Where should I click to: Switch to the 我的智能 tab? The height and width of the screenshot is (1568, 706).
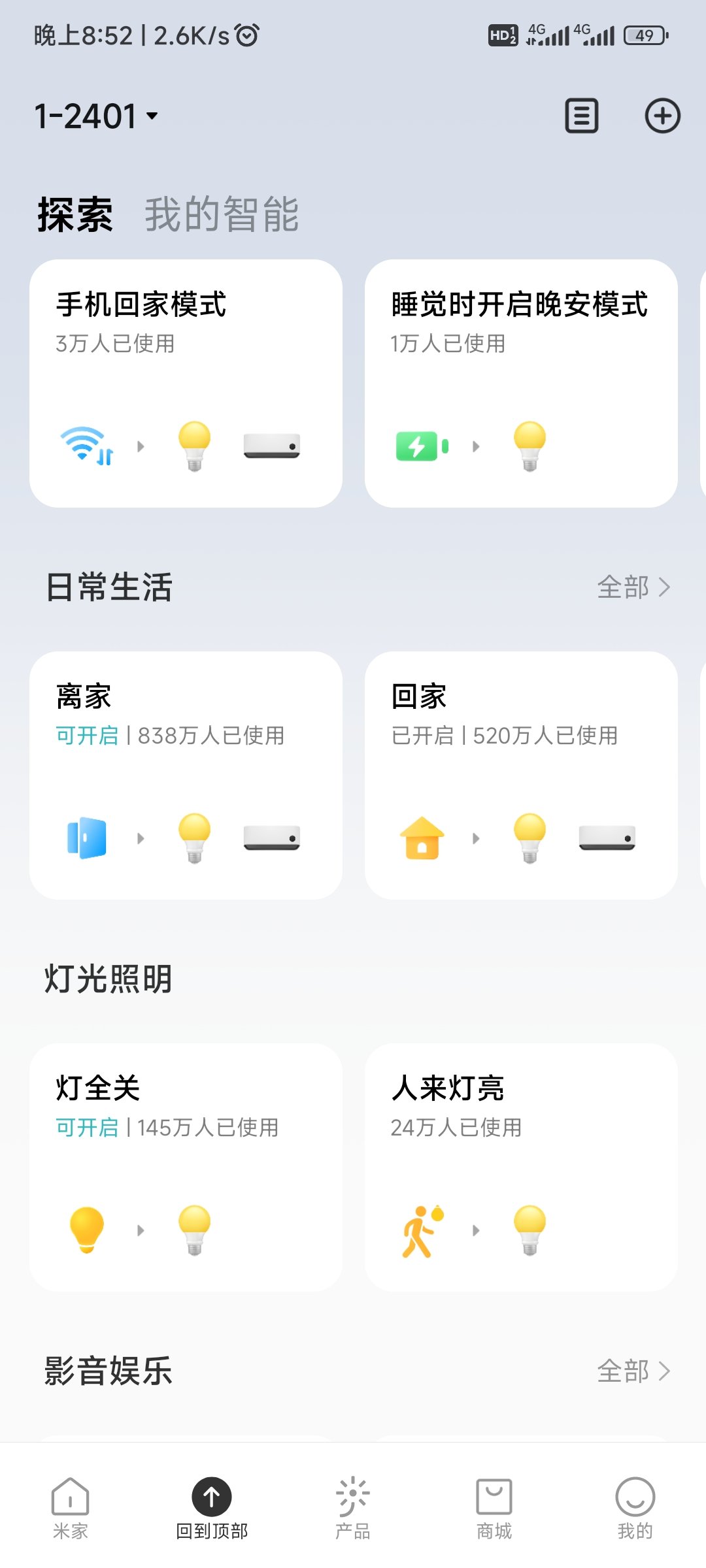tap(222, 214)
